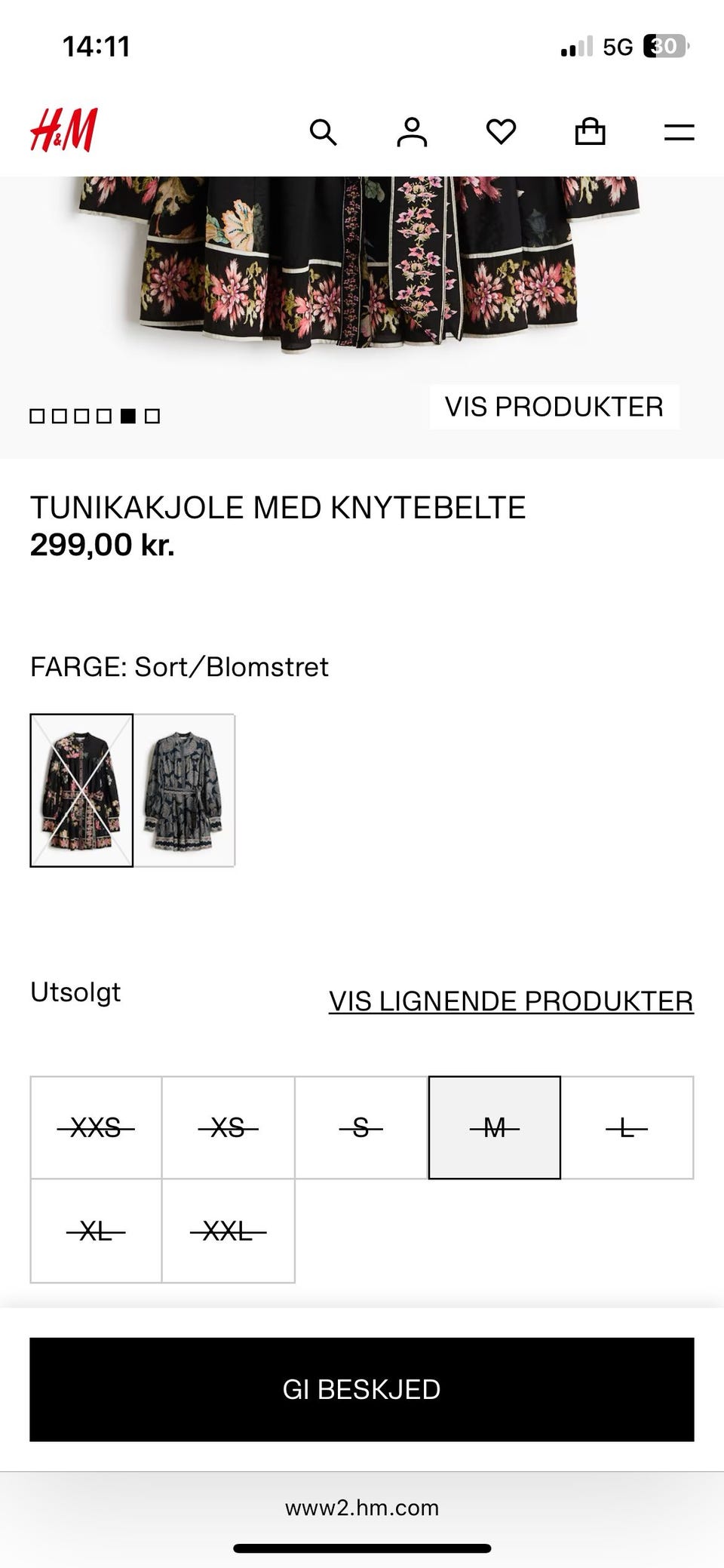The height and width of the screenshot is (1568, 724).
Task: Select the sold-out XXS size option
Action: click(x=95, y=1127)
